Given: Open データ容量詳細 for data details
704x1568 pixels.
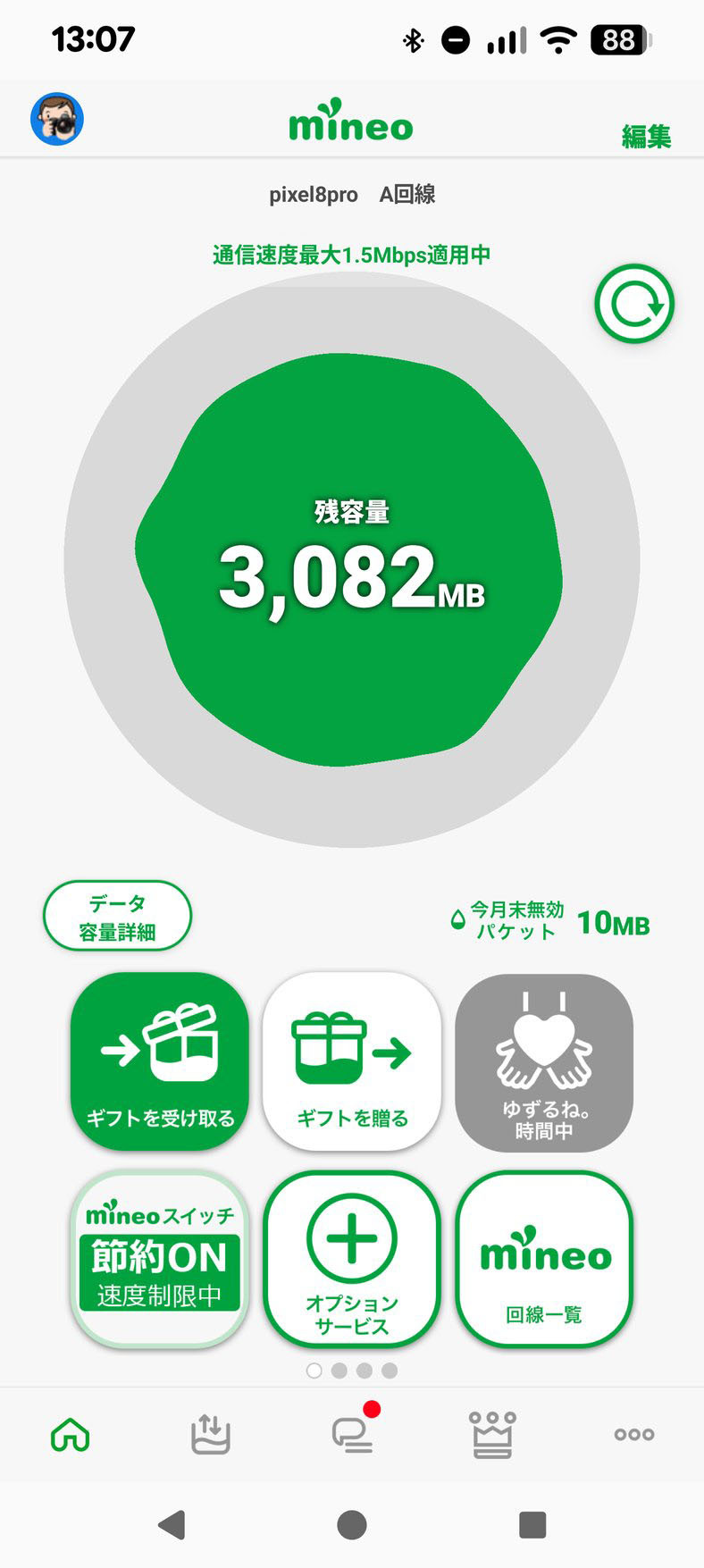Looking at the screenshot, I should point(117,916).
